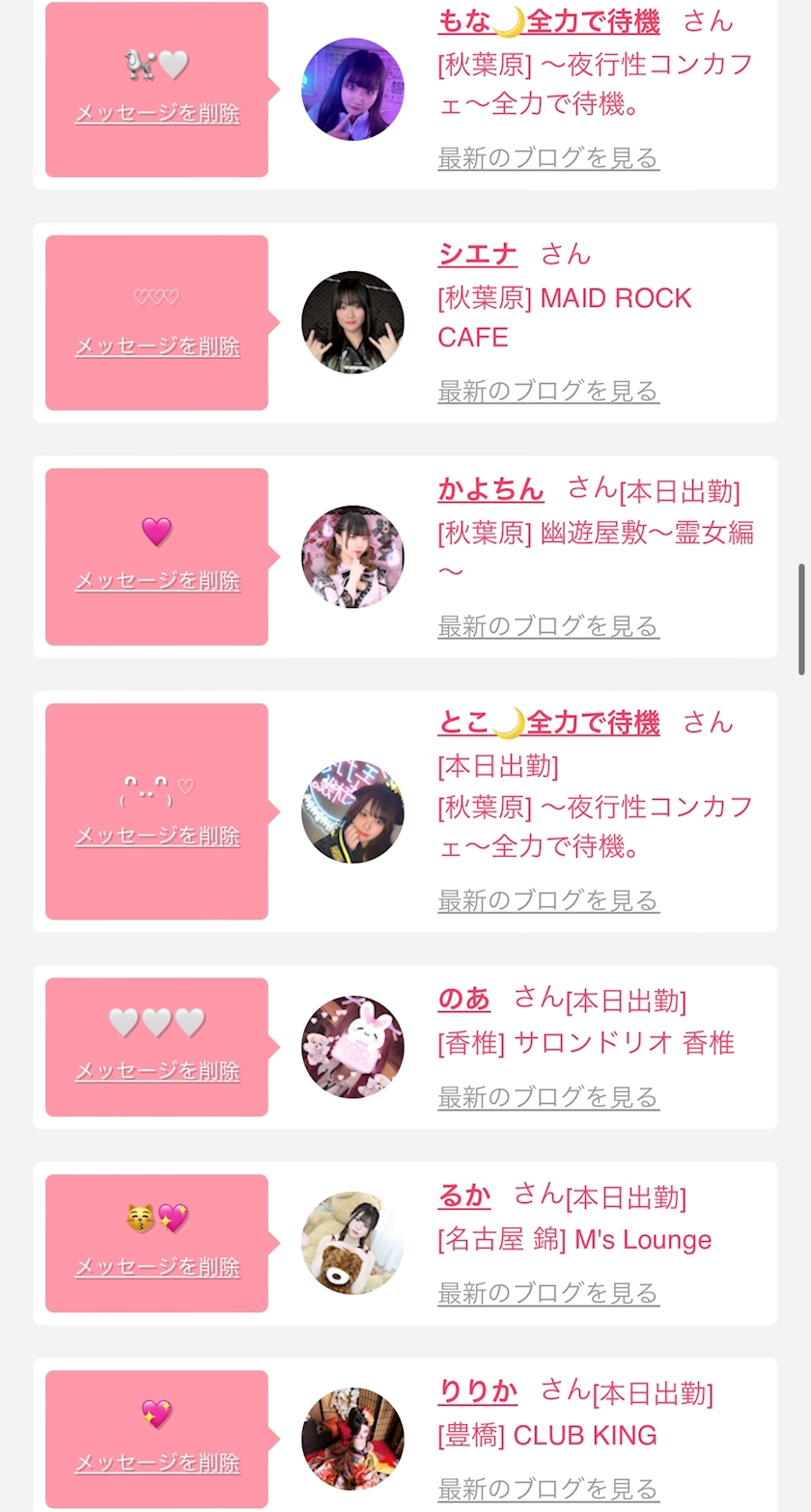View のあ's latest blog

pyautogui.click(x=547, y=1097)
